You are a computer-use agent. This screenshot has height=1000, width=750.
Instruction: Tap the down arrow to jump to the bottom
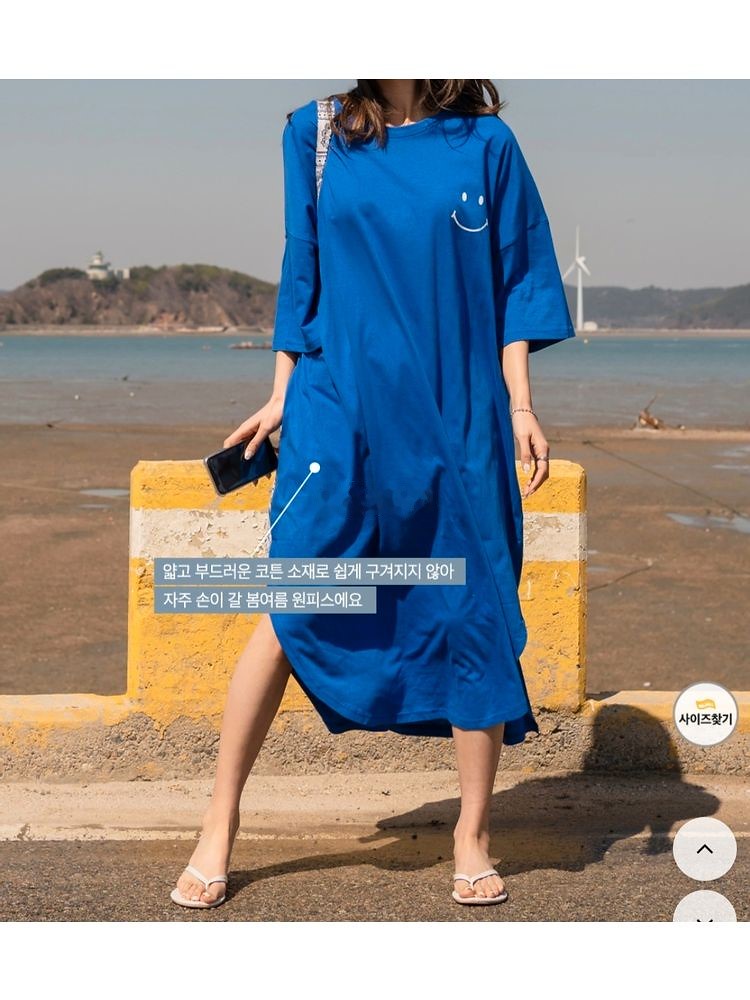tap(704, 910)
